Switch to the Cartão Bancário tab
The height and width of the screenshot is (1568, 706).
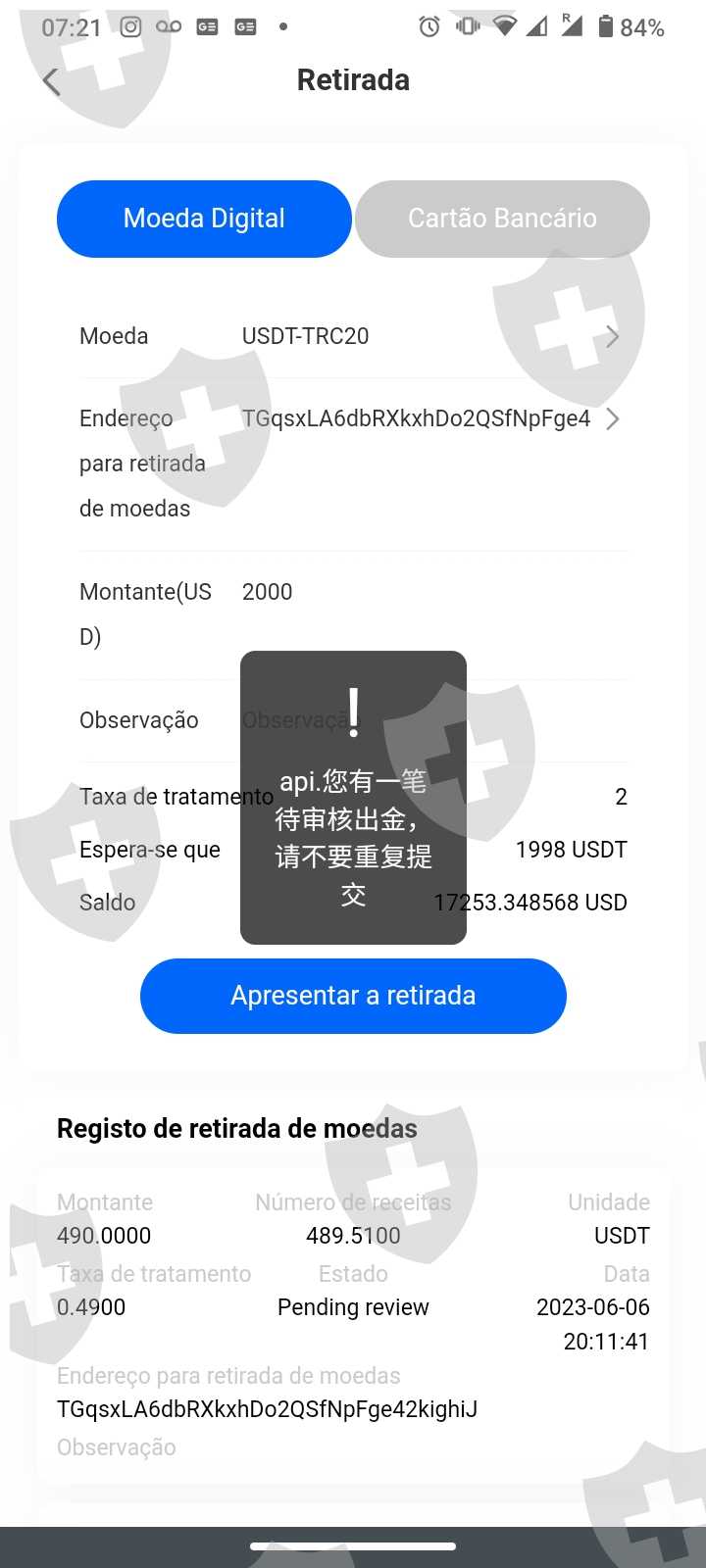(x=502, y=219)
